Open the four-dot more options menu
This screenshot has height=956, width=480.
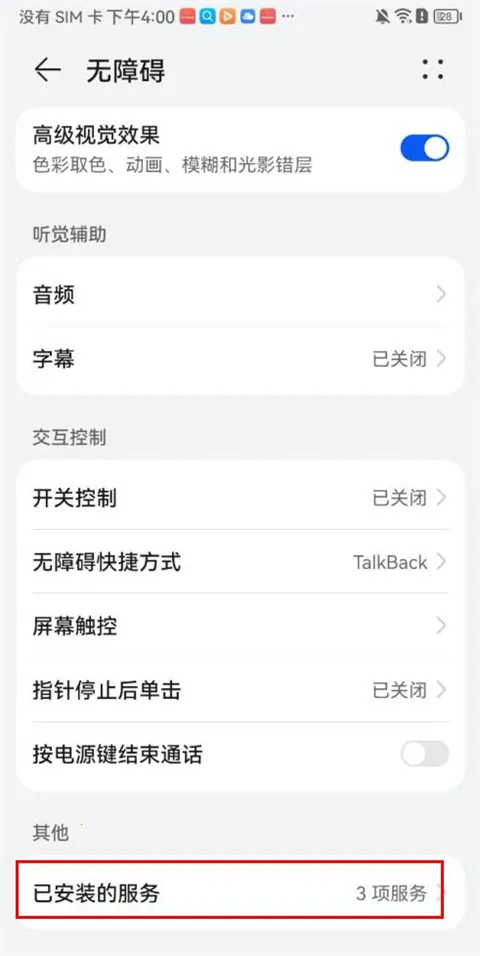(432, 70)
